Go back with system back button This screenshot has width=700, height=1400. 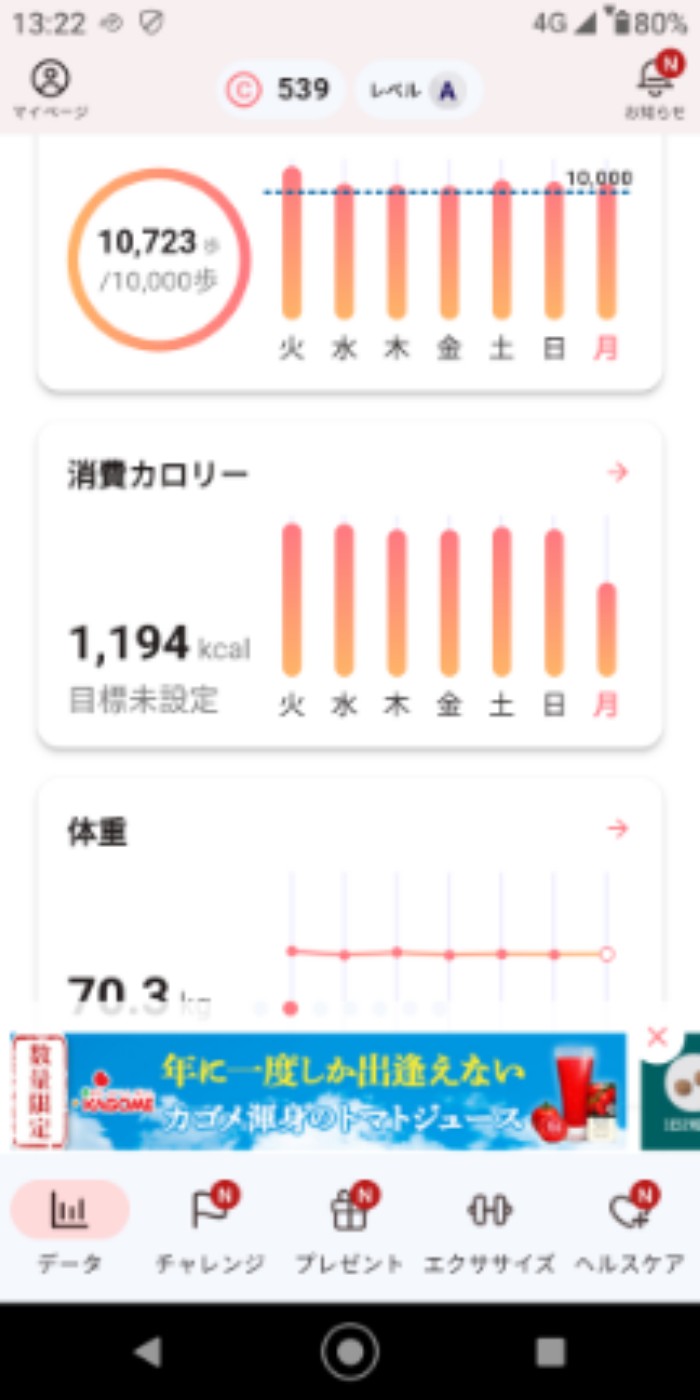coord(148,1352)
